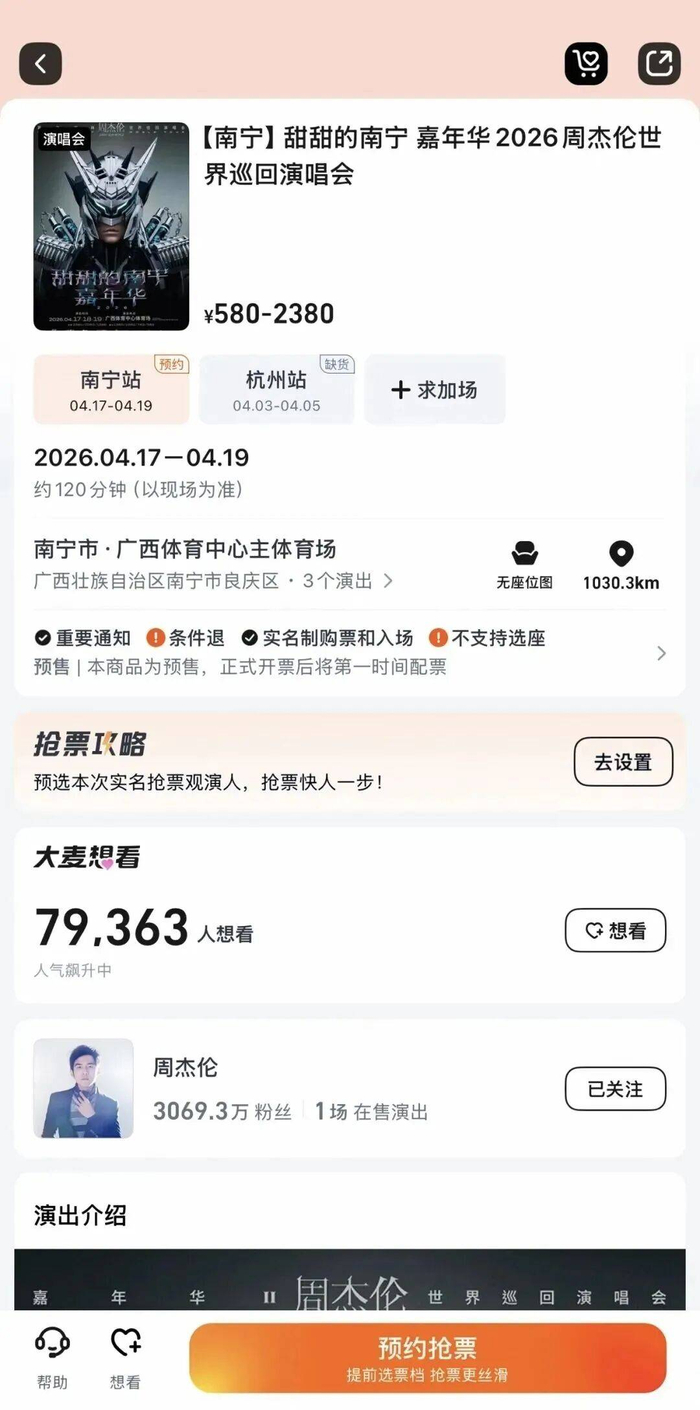
Task: Open the ticket cart icon
Action: click(586, 64)
